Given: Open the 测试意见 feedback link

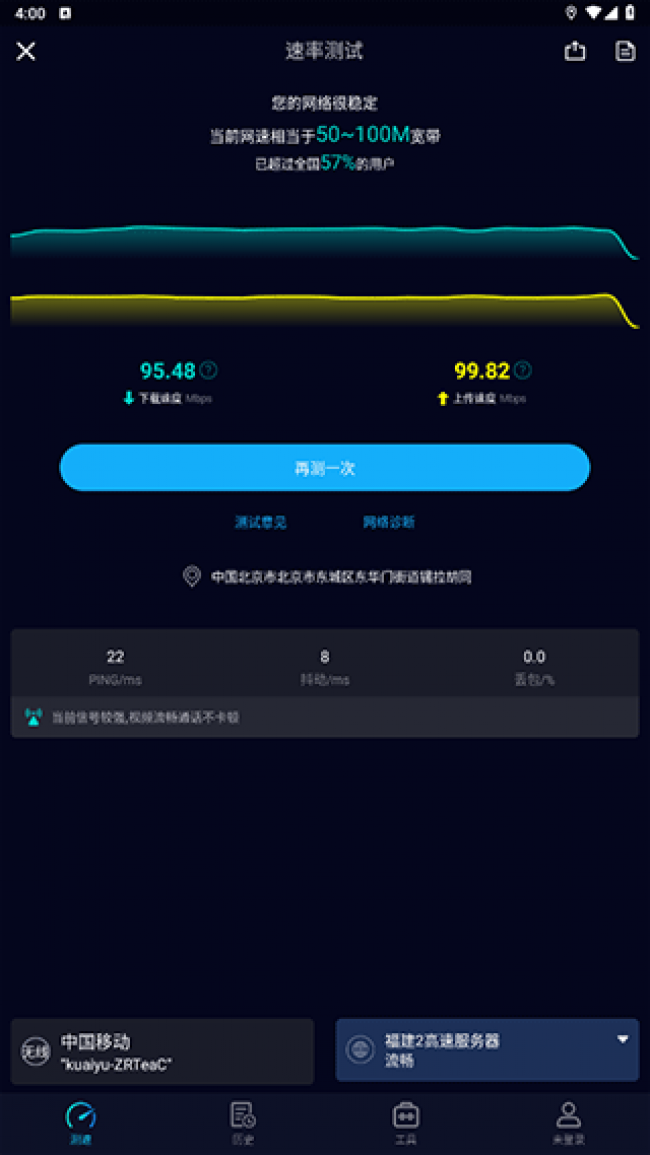Looking at the screenshot, I should (261, 522).
